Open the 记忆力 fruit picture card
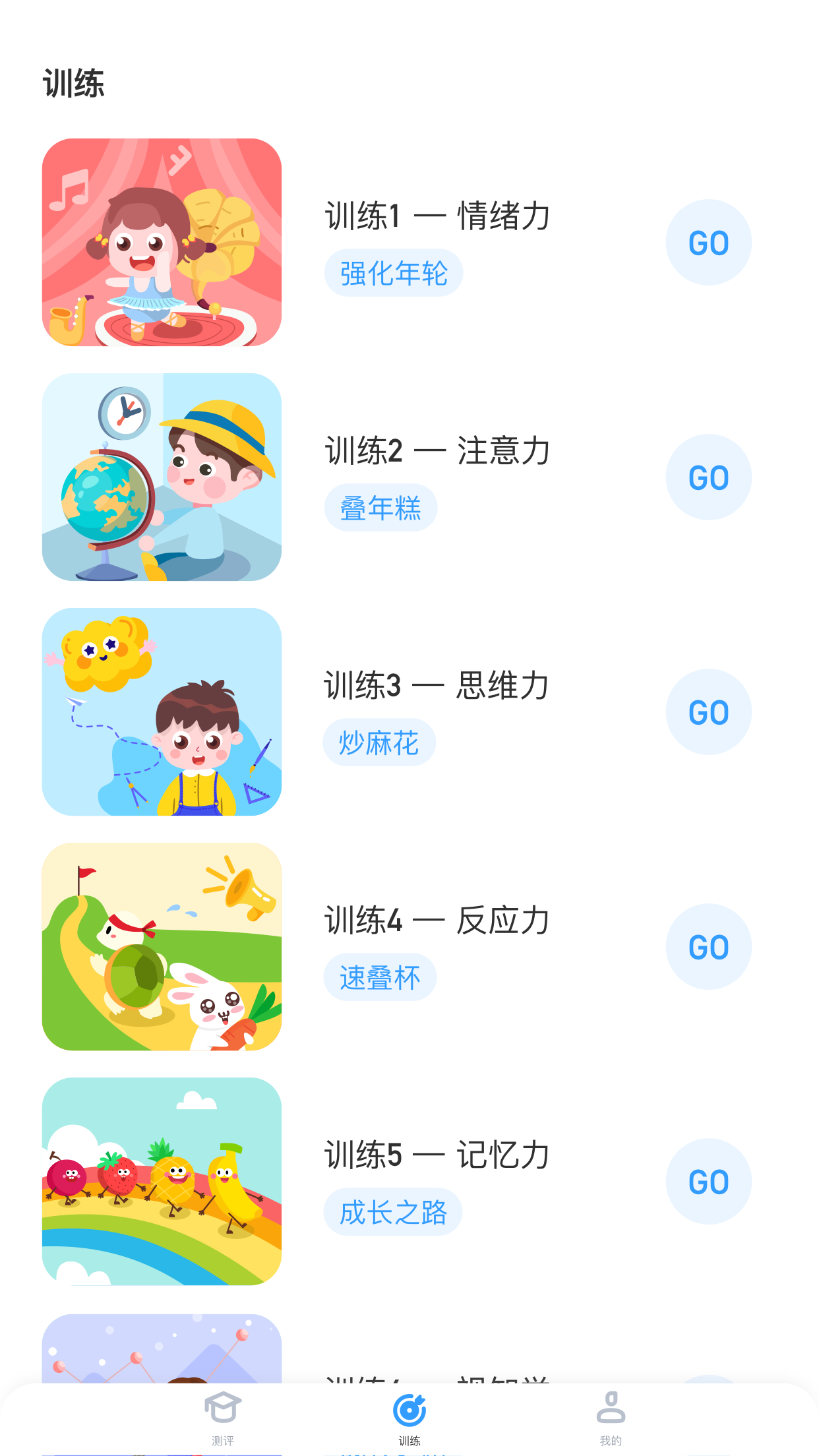This screenshot has width=819, height=1456. [x=162, y=1182]
